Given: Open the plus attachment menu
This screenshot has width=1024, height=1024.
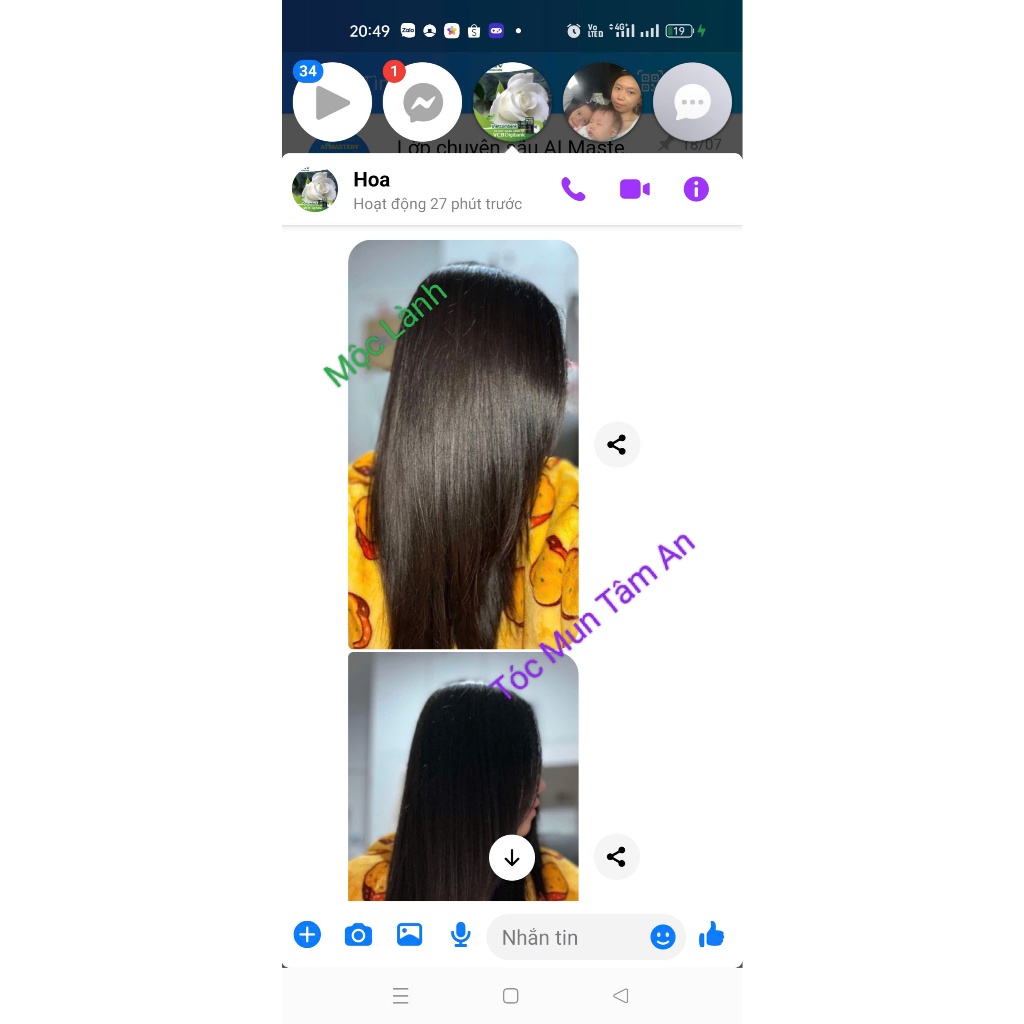Looking at the screenshot, I should pos(307,935).
